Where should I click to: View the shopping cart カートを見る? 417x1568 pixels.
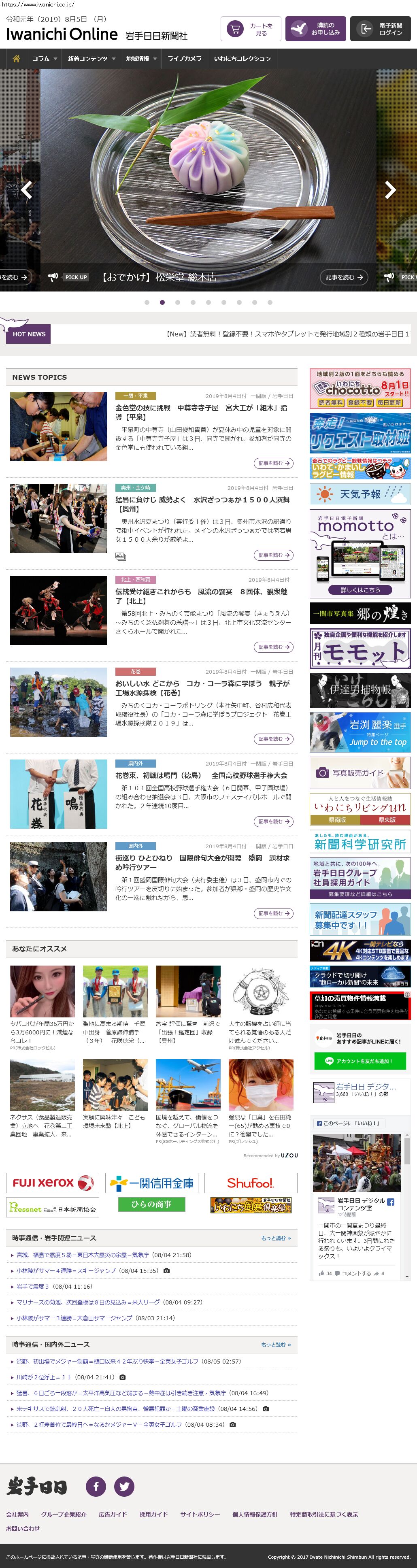(250, 29)
